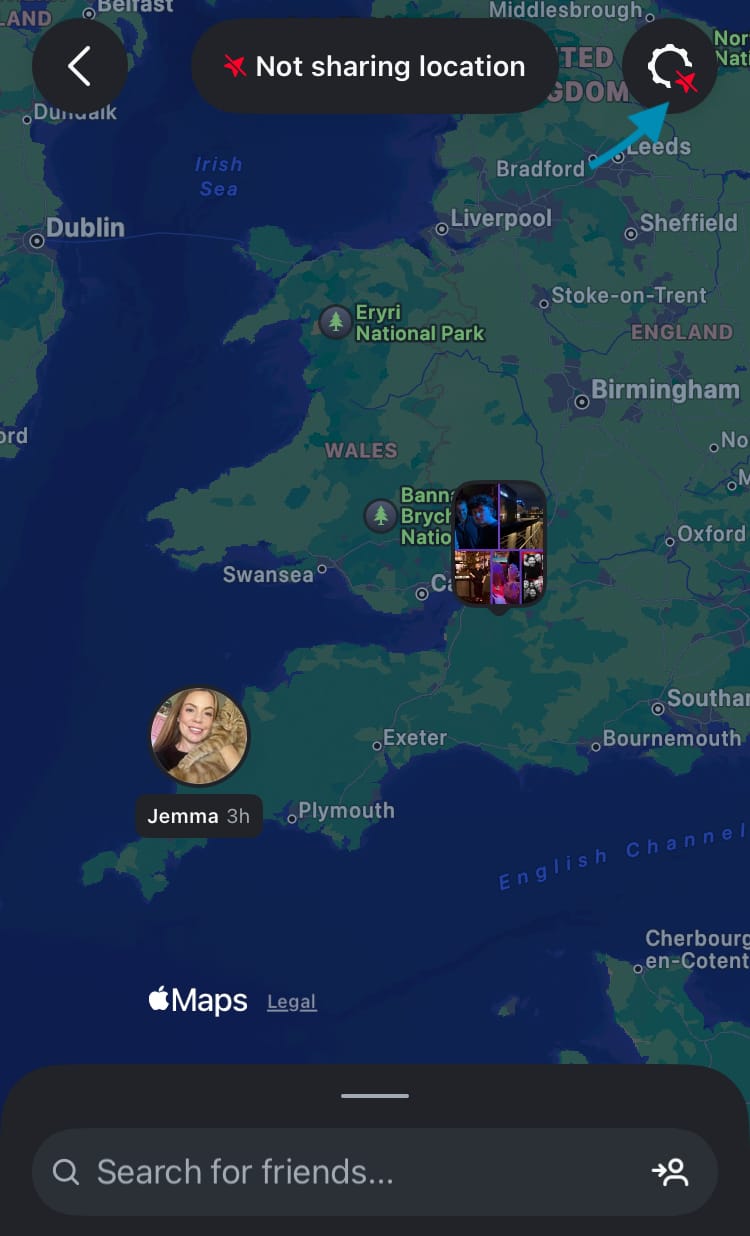Image resolution: width=750 pixels, height=1236 pixels.
Task: Tap the bottom sheet grabber handle
Action: 375,1096
